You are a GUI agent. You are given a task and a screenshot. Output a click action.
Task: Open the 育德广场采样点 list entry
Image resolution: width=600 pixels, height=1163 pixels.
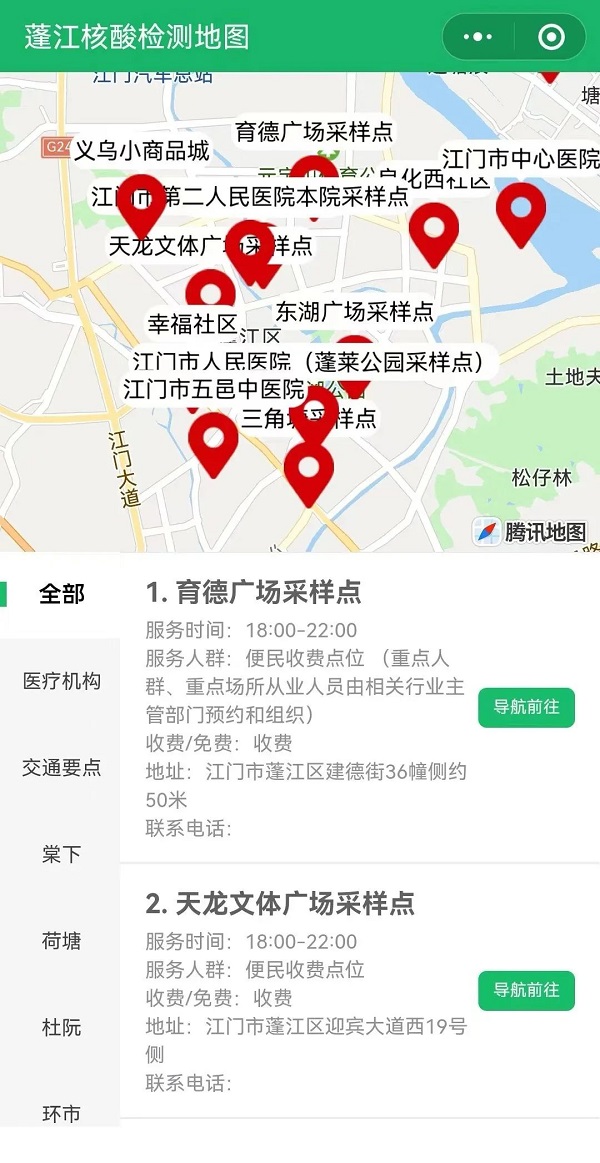(253, 592)
